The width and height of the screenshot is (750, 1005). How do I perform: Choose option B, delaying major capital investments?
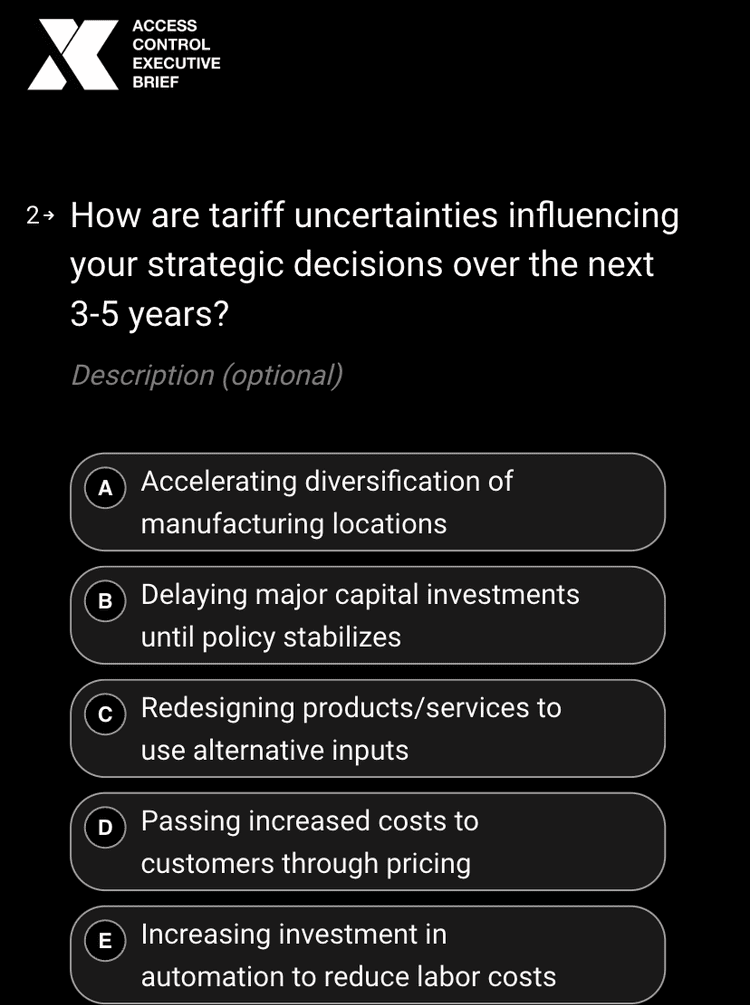[x=367, y=615]
